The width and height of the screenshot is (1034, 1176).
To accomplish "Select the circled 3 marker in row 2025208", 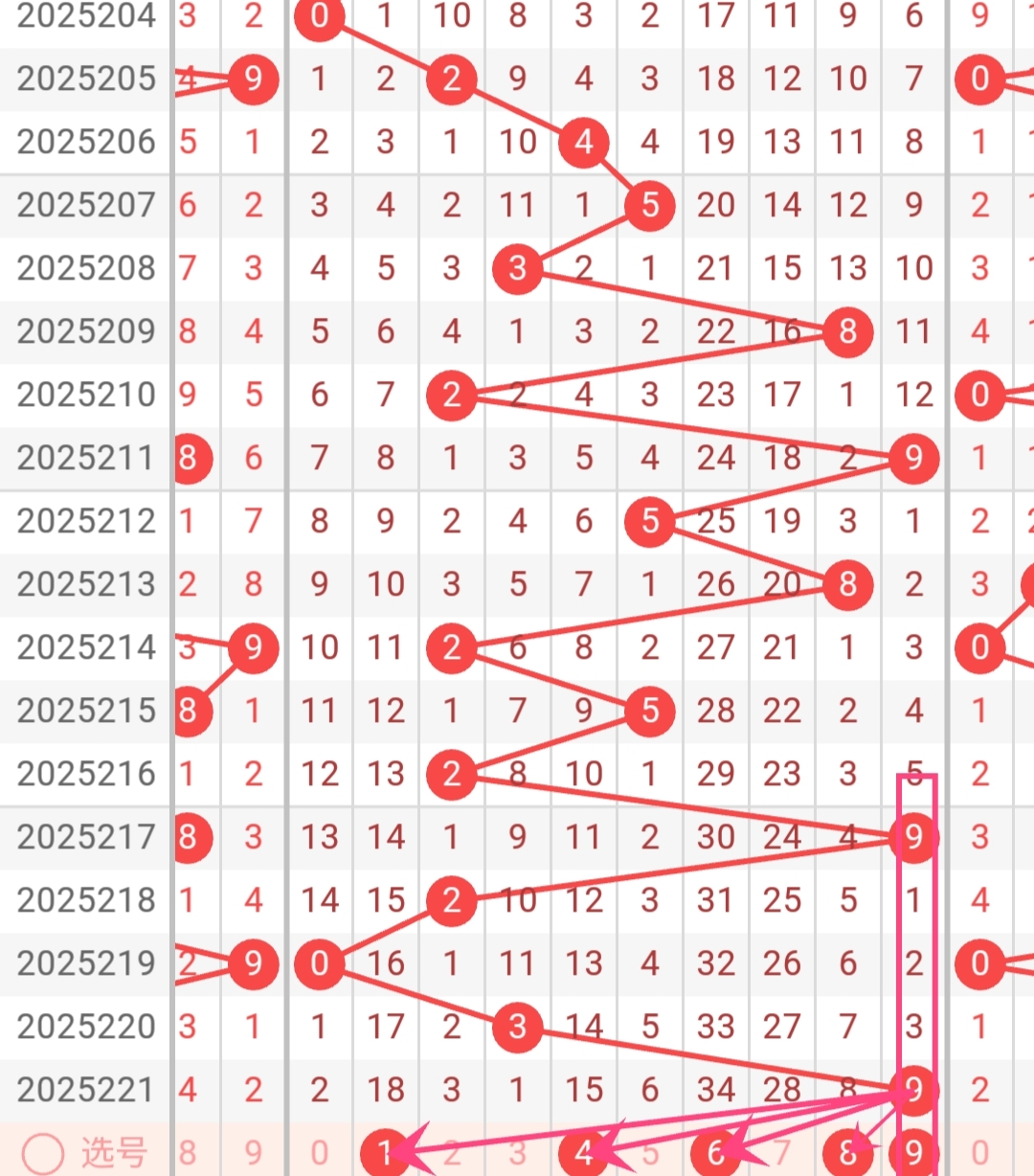I will 517,268.
